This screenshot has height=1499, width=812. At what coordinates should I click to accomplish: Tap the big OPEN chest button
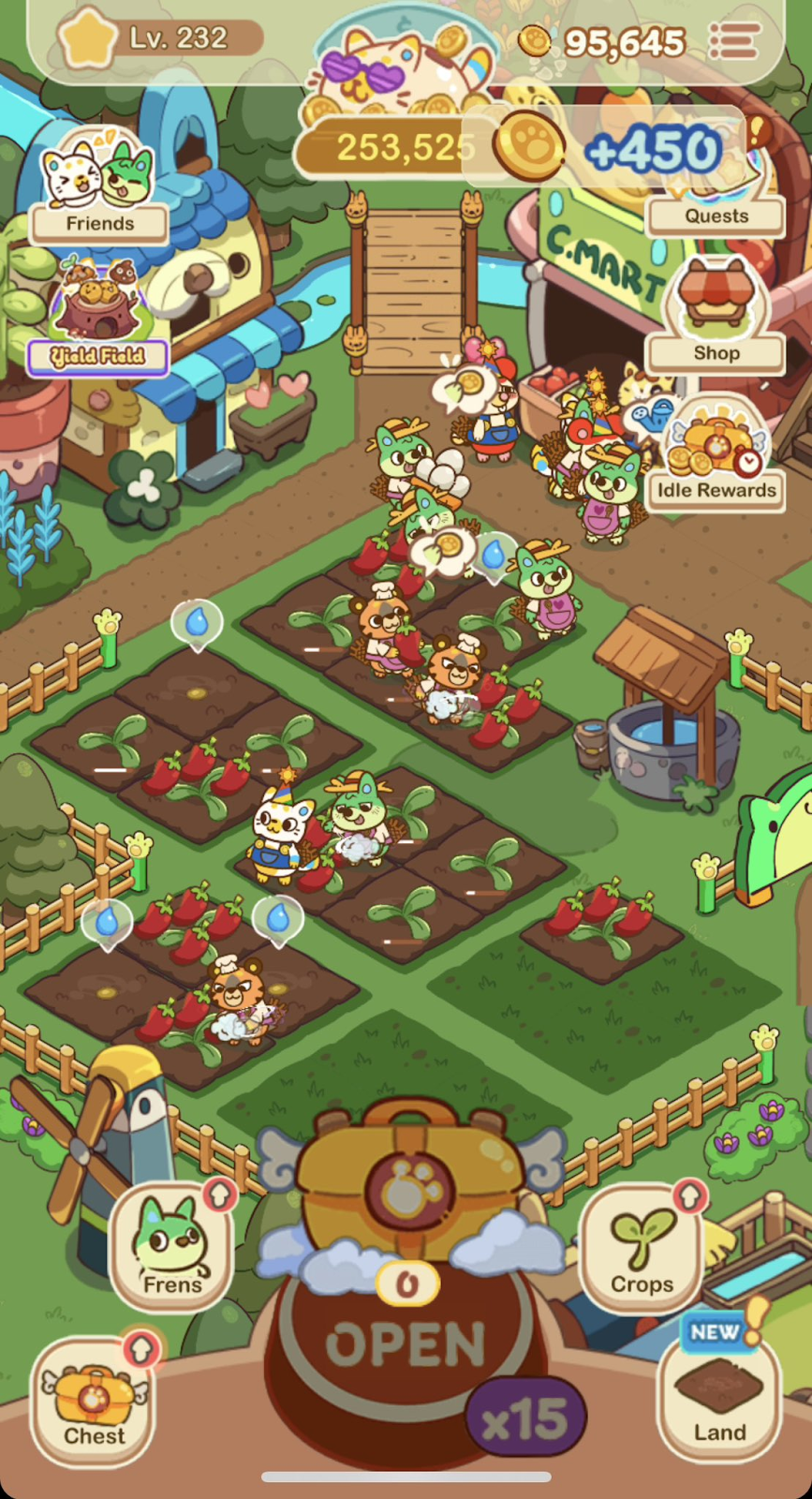(405, 1344)
